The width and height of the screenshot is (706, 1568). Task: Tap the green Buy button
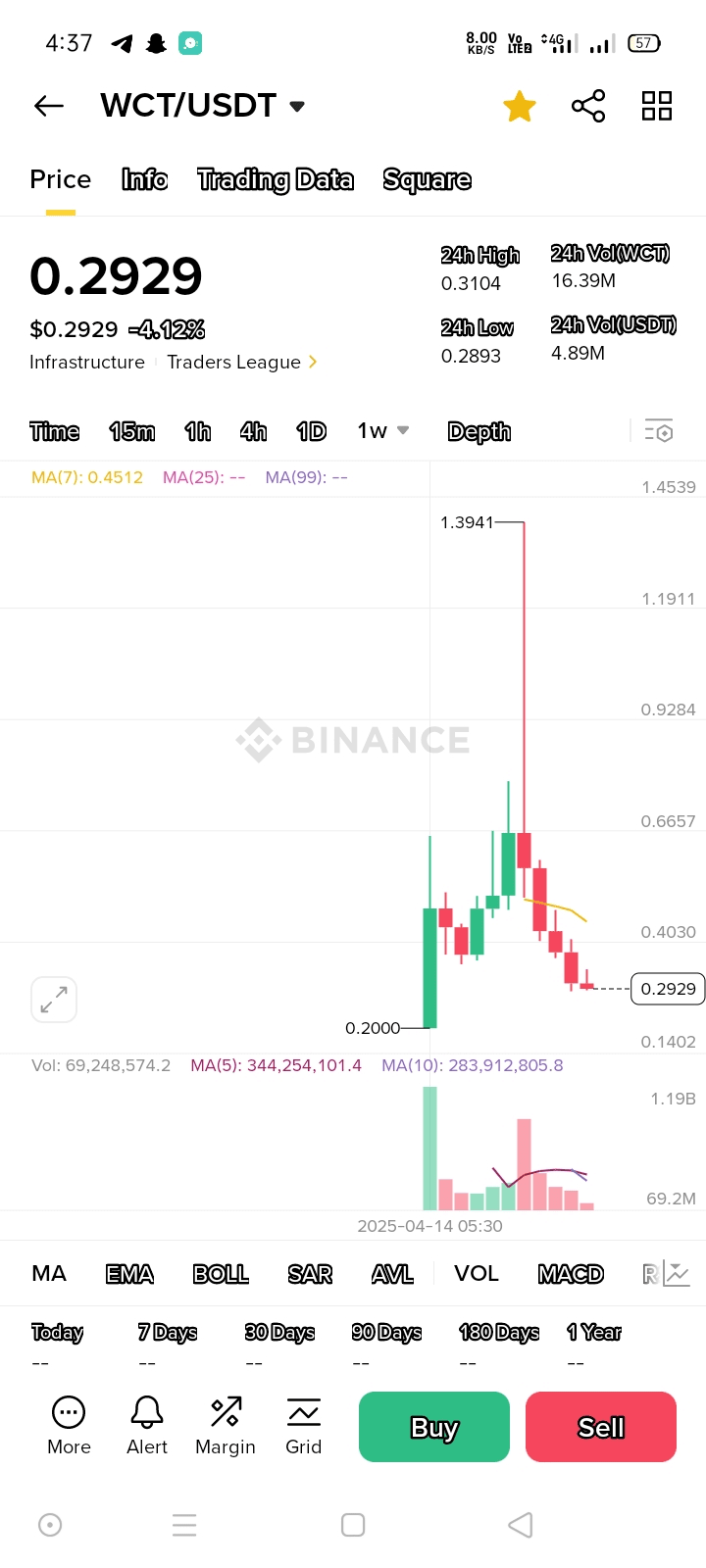[434, 1427]
